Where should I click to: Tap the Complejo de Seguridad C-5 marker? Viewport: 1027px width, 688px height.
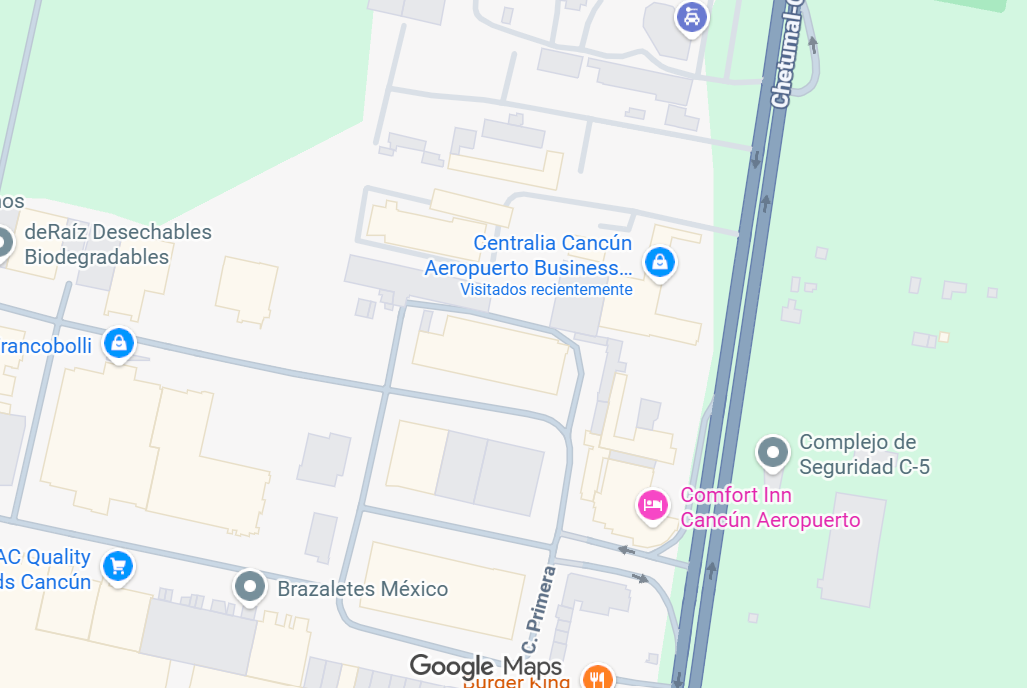click(x=773, y=453)
